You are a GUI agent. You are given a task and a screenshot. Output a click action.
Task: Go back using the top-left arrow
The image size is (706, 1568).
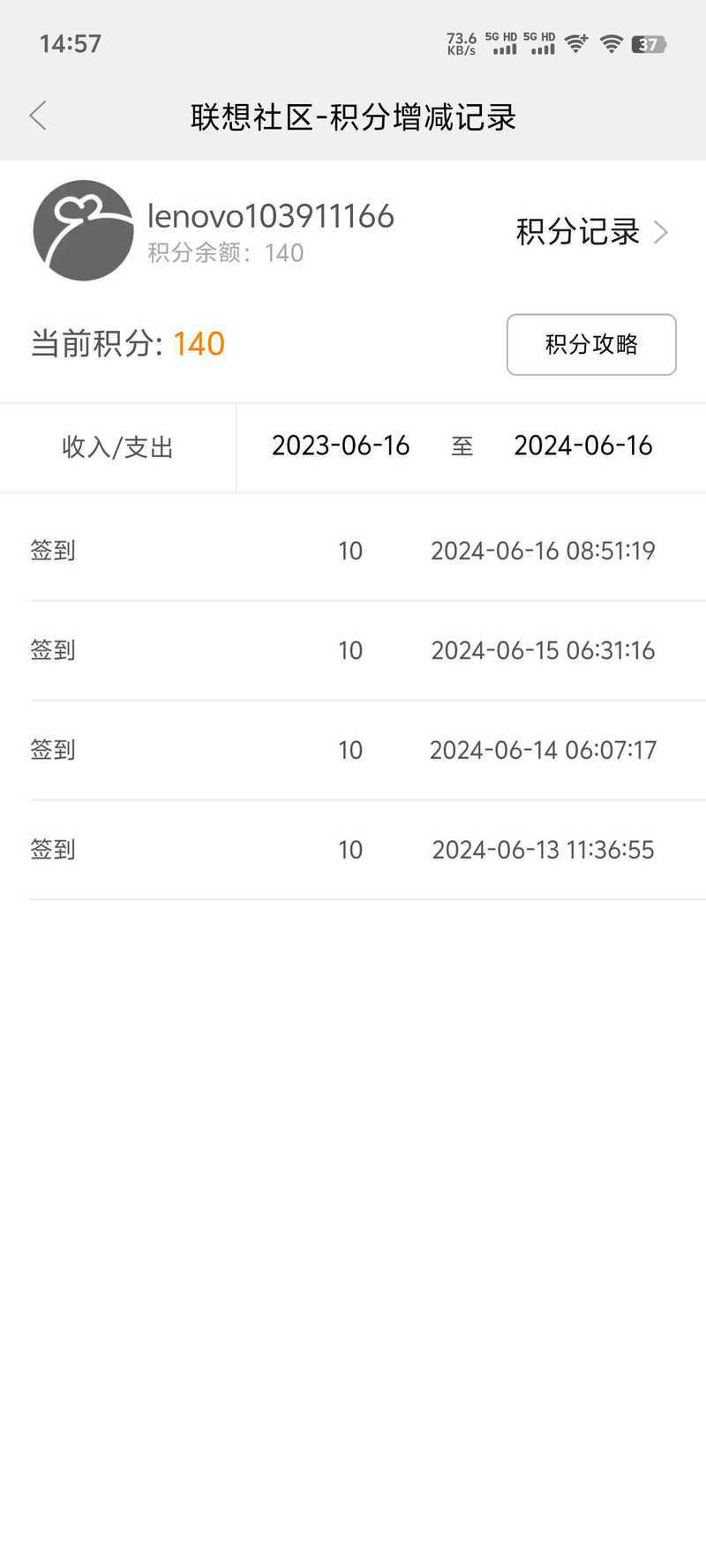point(37,116)
